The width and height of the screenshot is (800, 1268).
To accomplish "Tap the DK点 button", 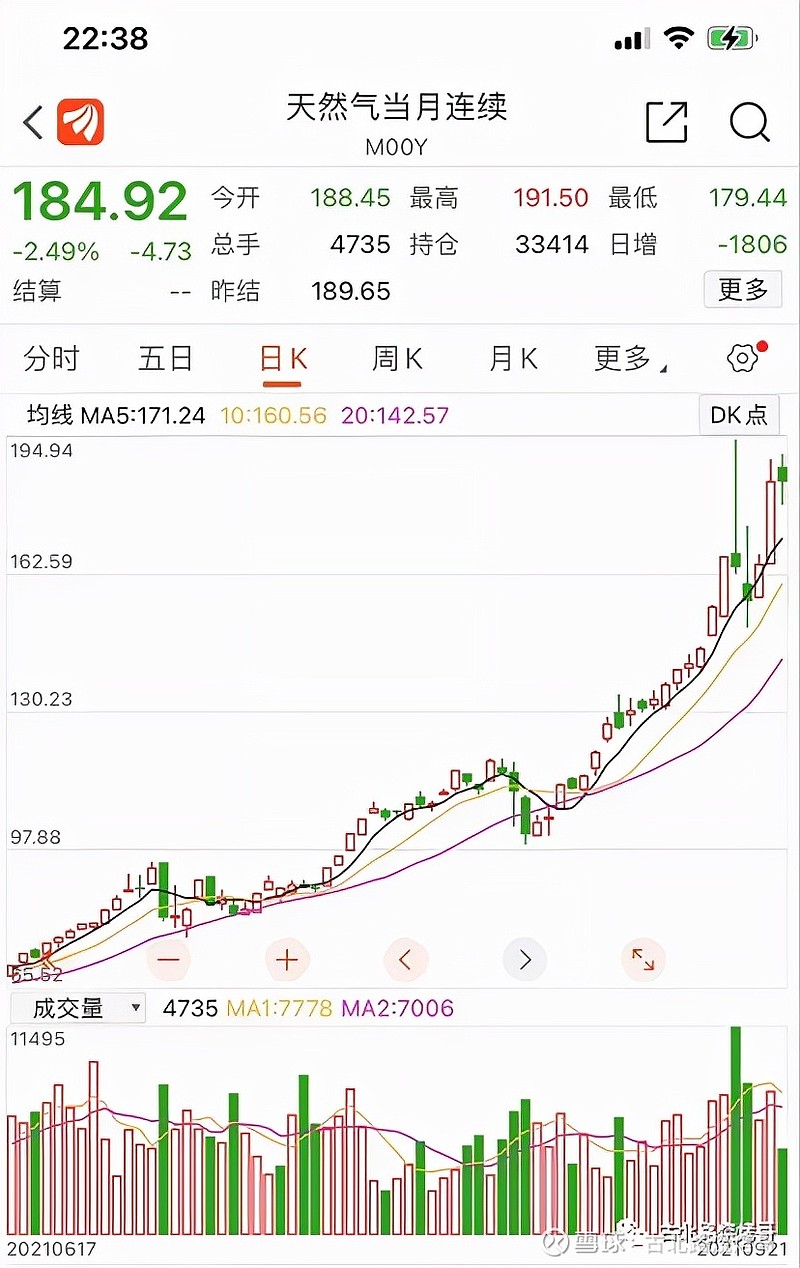I will [x=739, y=415].
